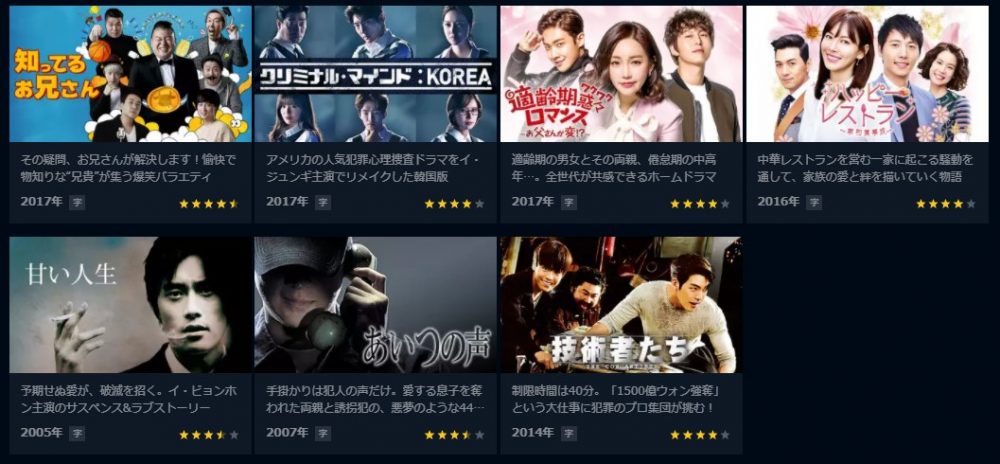1000x464 pixels.
Task: Select the 適齢期惑々ロマンス drama tile
Action: coord(621,75)
